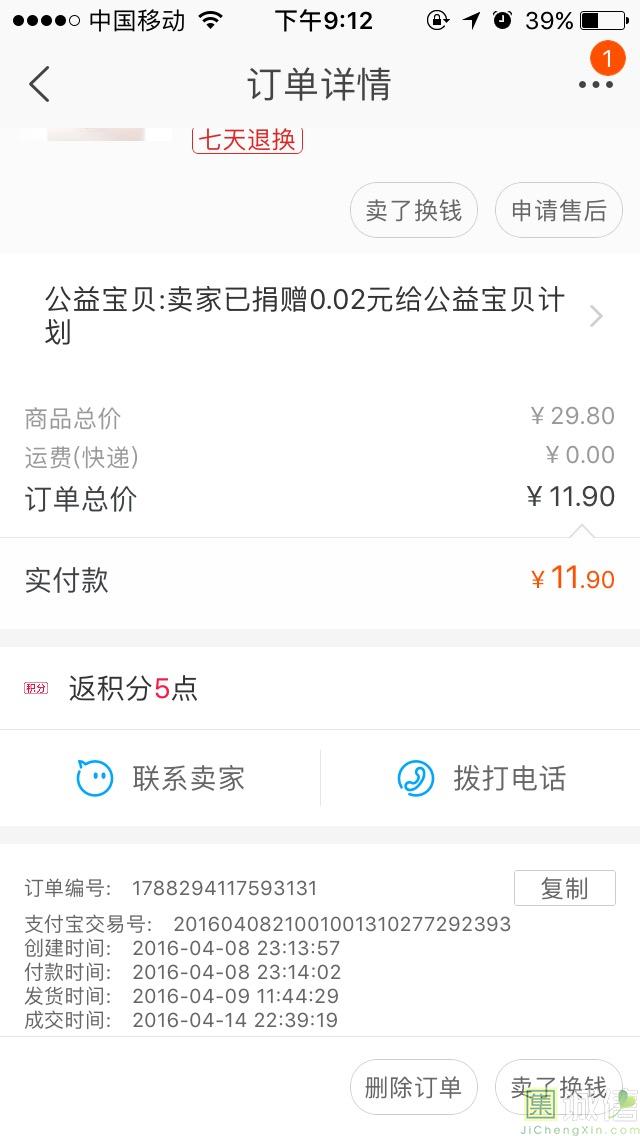640x1136 pixels.
Task: Call the seller with 拨打电话
Action: click(x=481, y=778)
